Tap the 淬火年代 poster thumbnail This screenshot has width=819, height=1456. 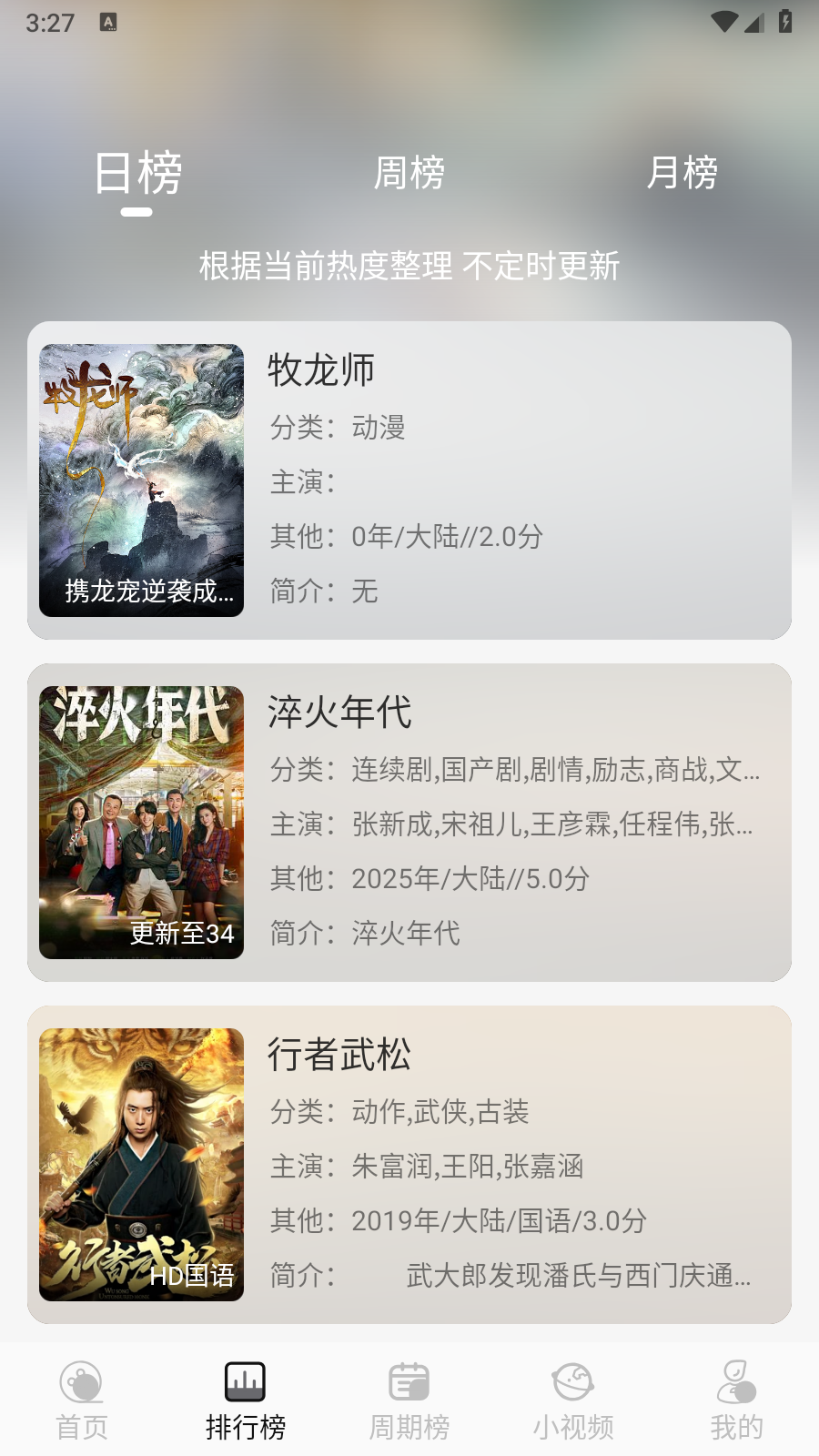[141, 821]
